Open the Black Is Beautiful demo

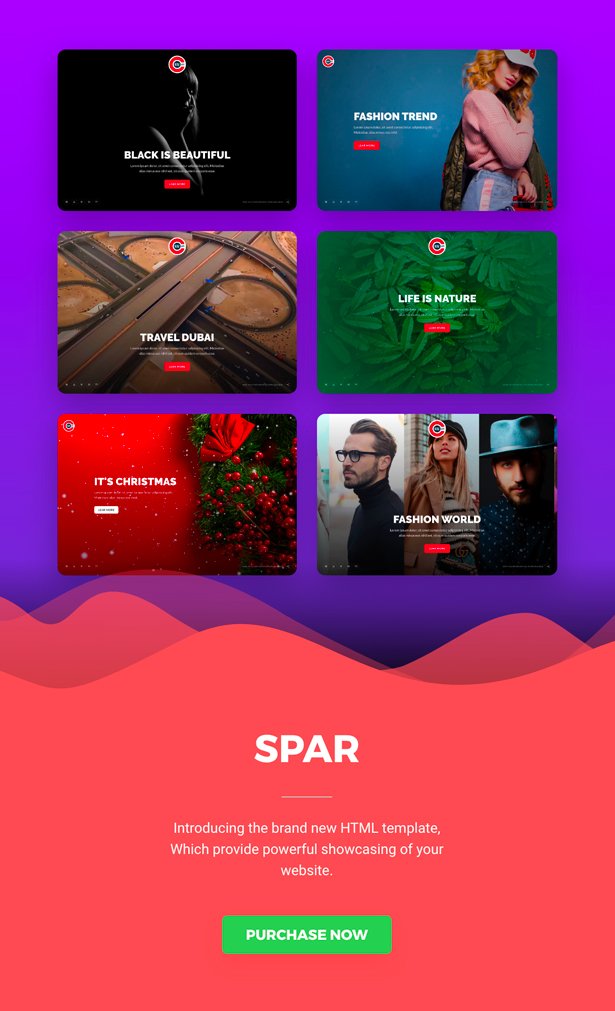177,130
